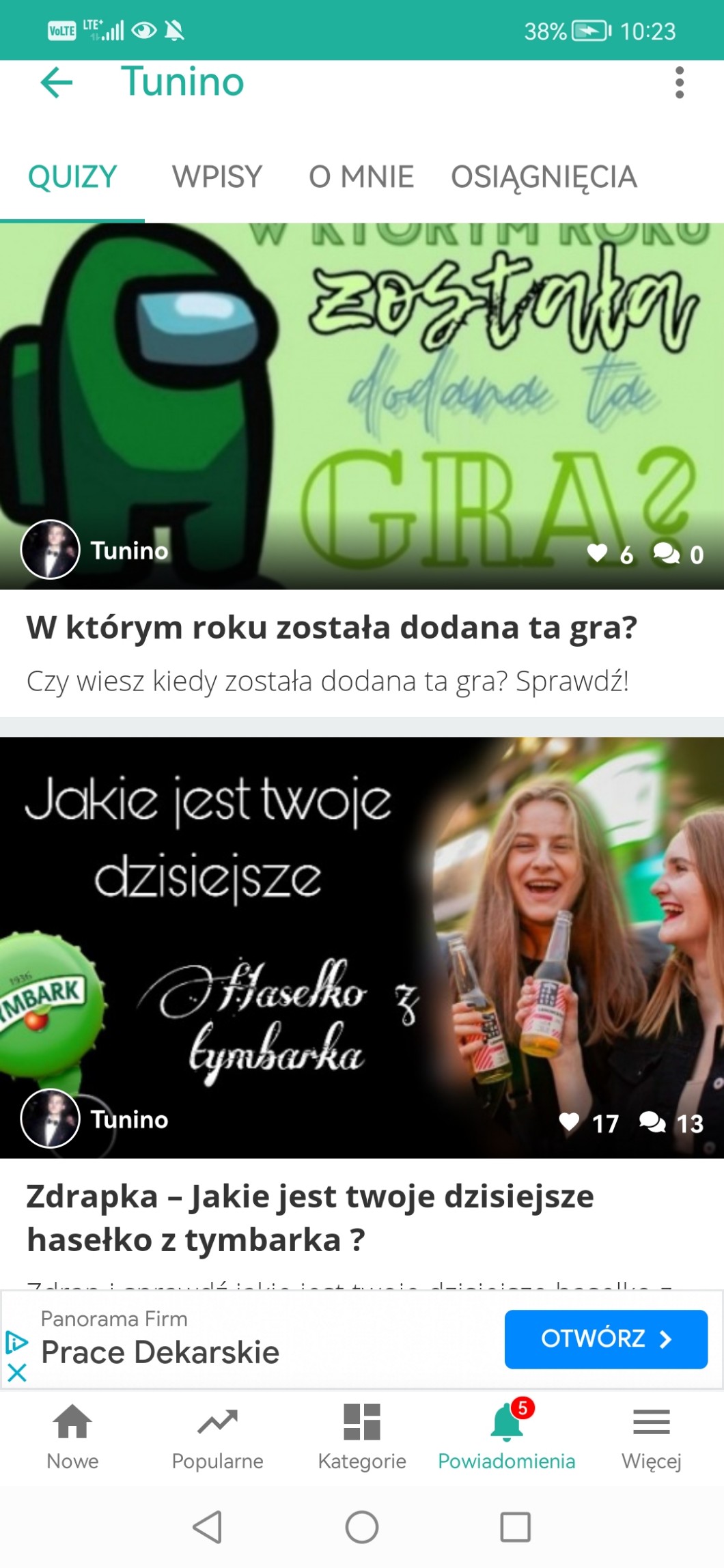Viewport: 724px width, 1568px height.
Task: Close the Panorama Firm ad banner
Action: tap(17, 1373)
